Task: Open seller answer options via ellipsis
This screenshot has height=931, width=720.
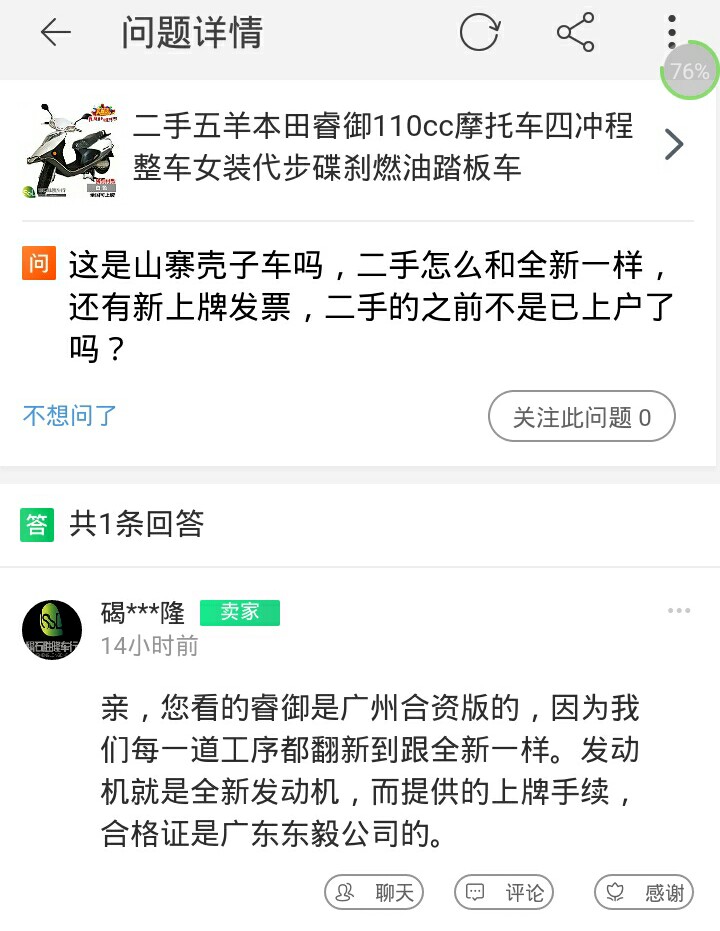Action: [x=679, y=610]
